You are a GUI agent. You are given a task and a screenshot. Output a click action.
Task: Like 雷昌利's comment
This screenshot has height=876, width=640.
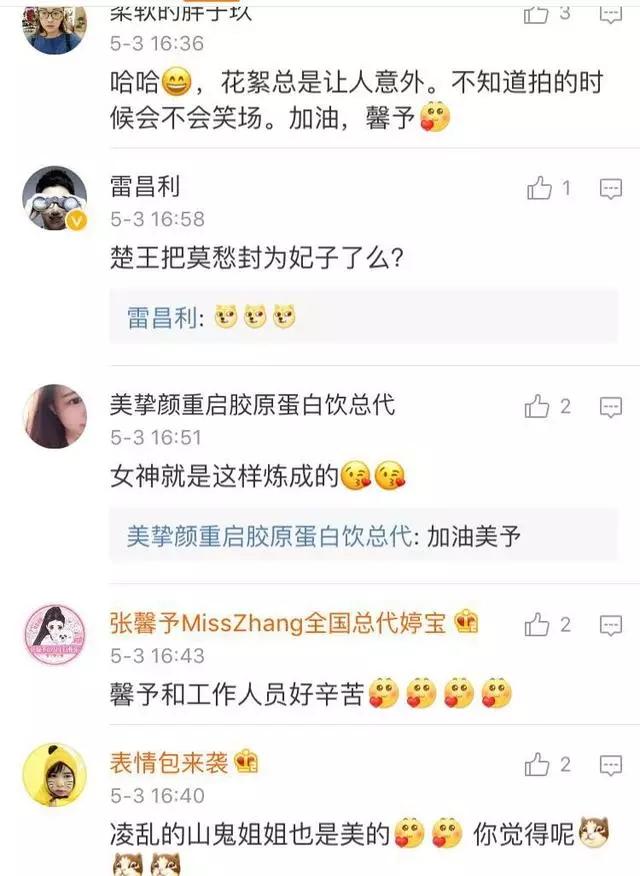[539, 188]
